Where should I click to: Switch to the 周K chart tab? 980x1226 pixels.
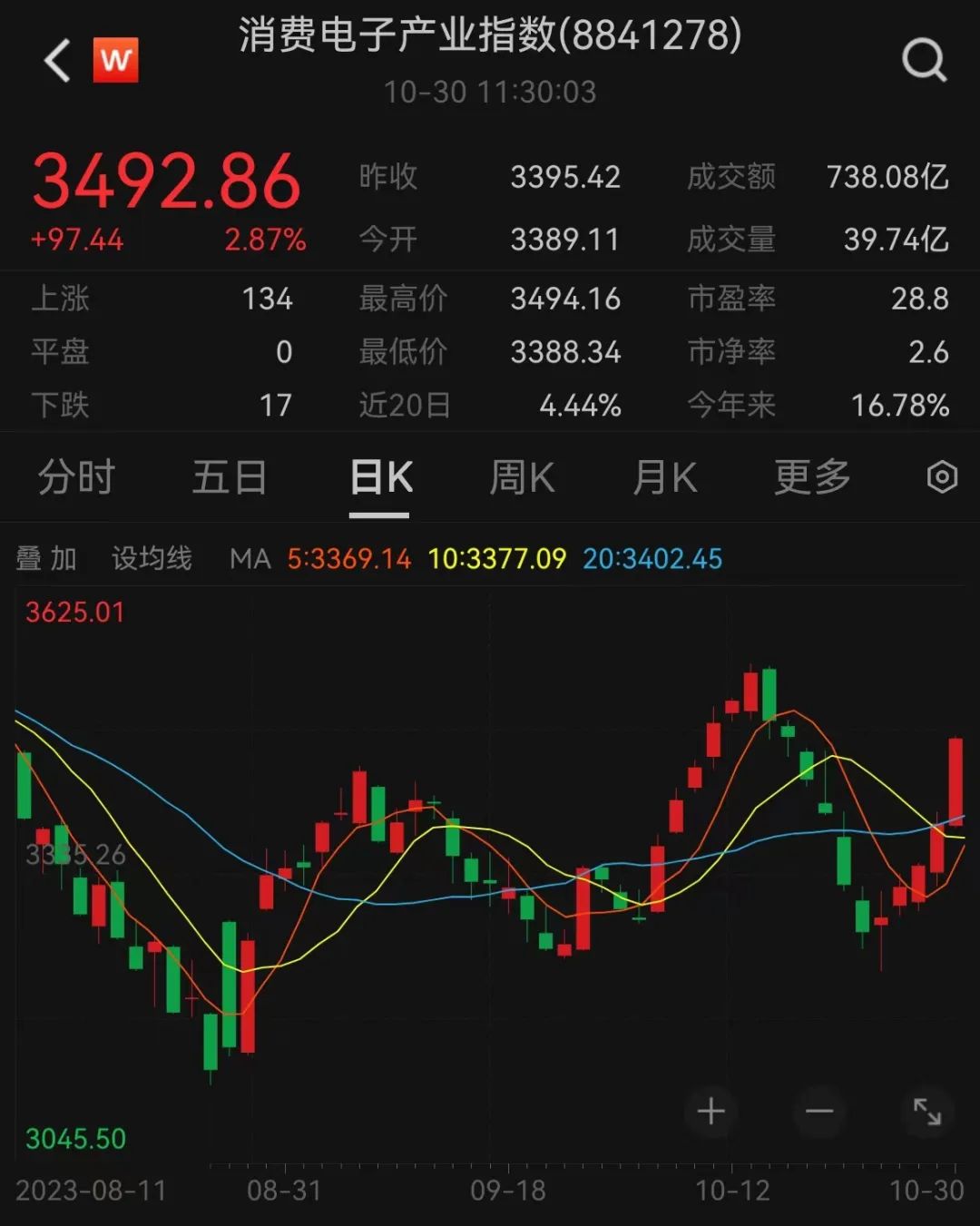[522, 477]
